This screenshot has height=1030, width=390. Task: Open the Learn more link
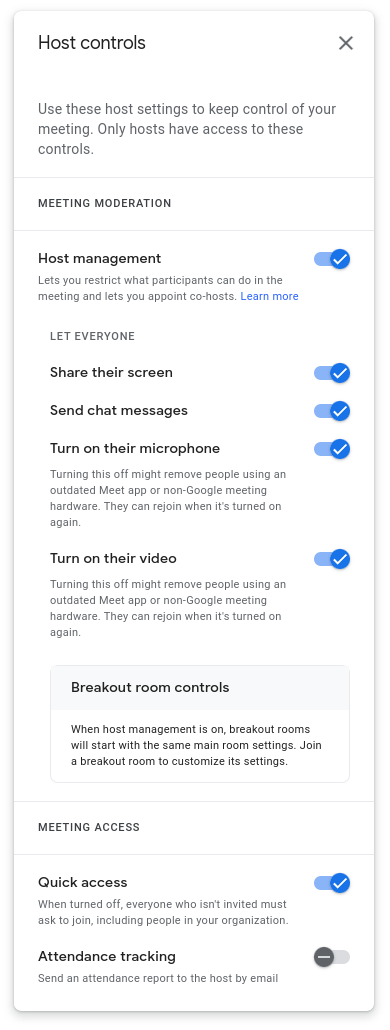click(269, 296)
